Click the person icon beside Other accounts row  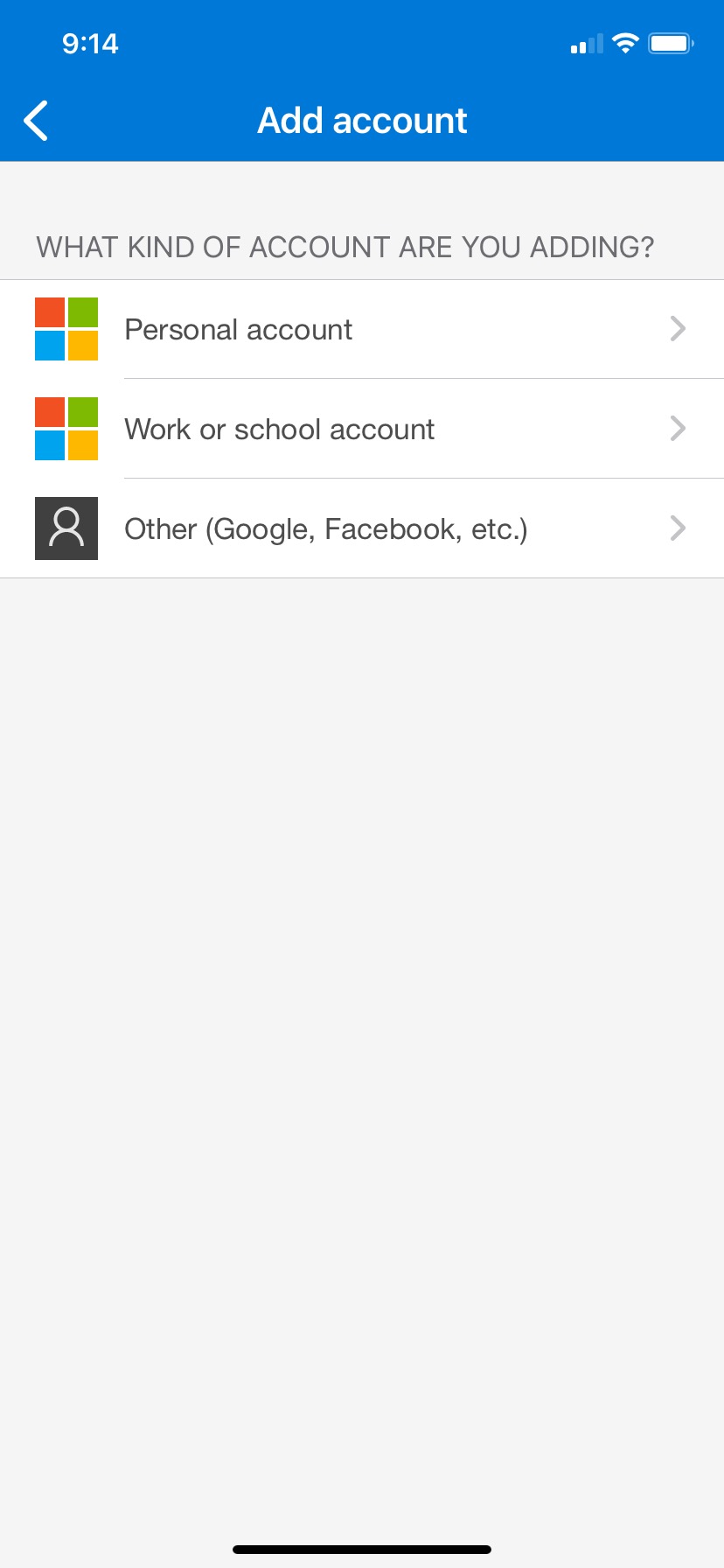66,528
